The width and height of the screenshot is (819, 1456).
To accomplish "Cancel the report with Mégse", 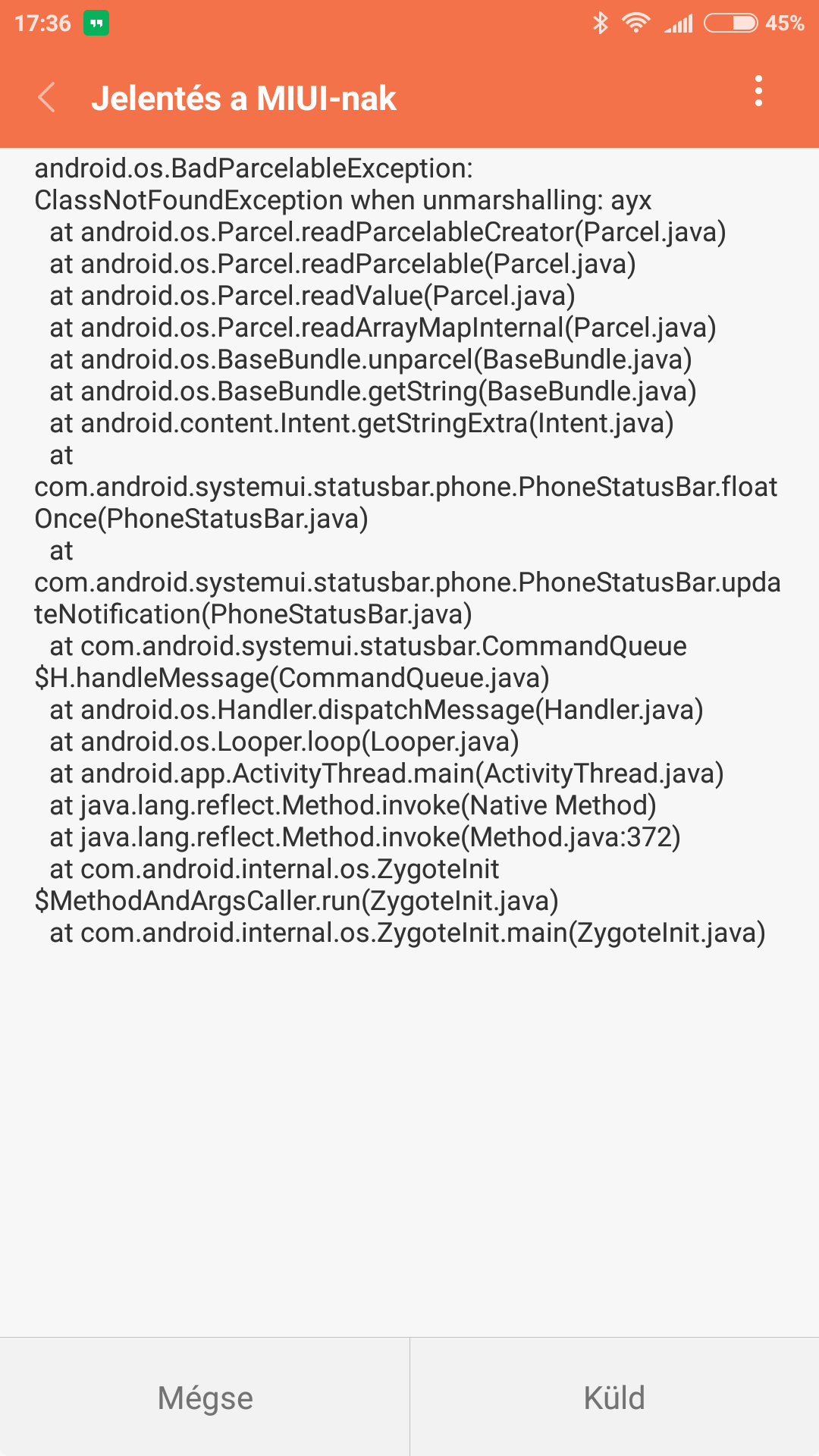I will 205,1398.
